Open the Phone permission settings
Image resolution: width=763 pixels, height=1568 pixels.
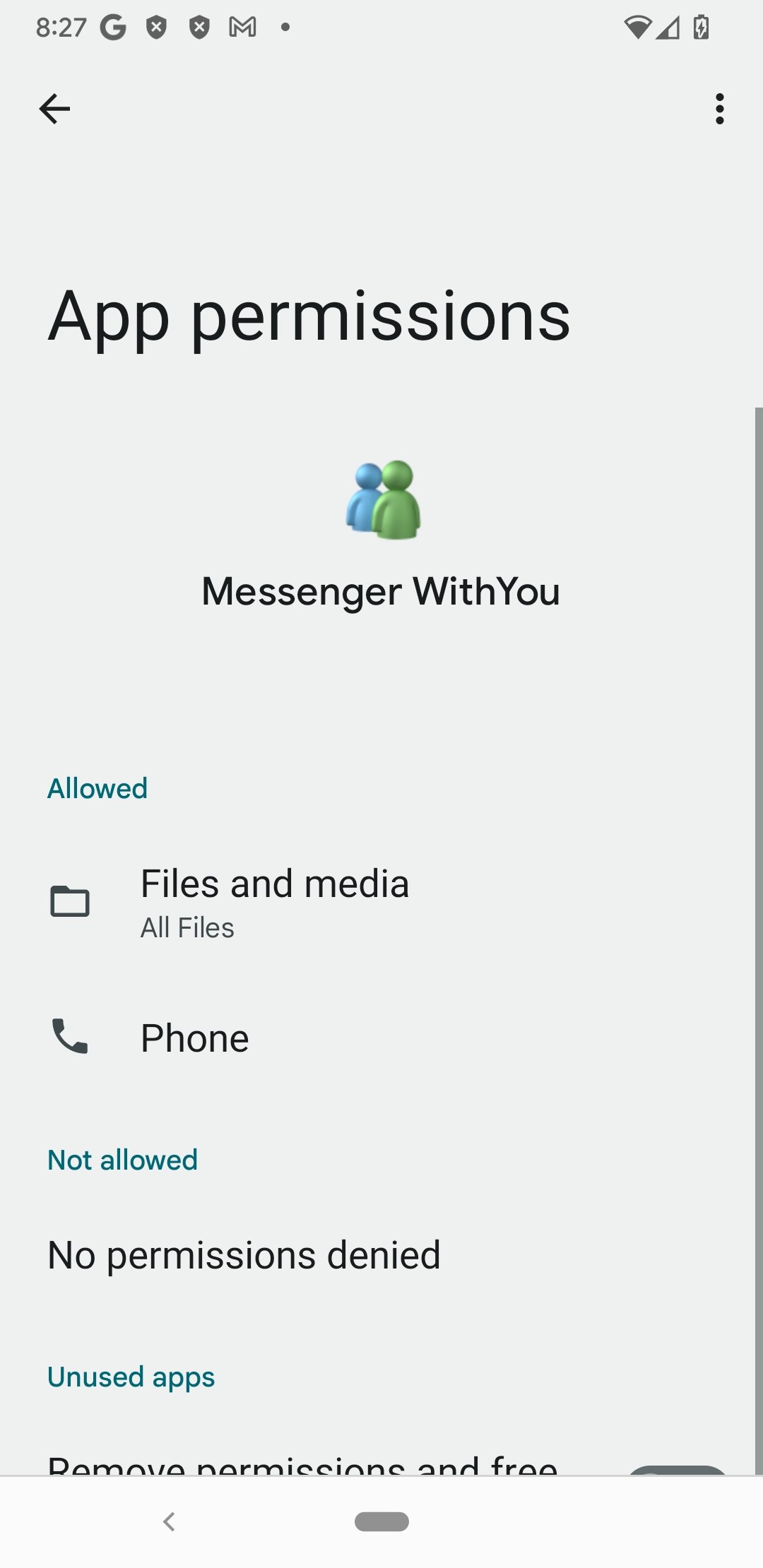(x=381, y=1038)
